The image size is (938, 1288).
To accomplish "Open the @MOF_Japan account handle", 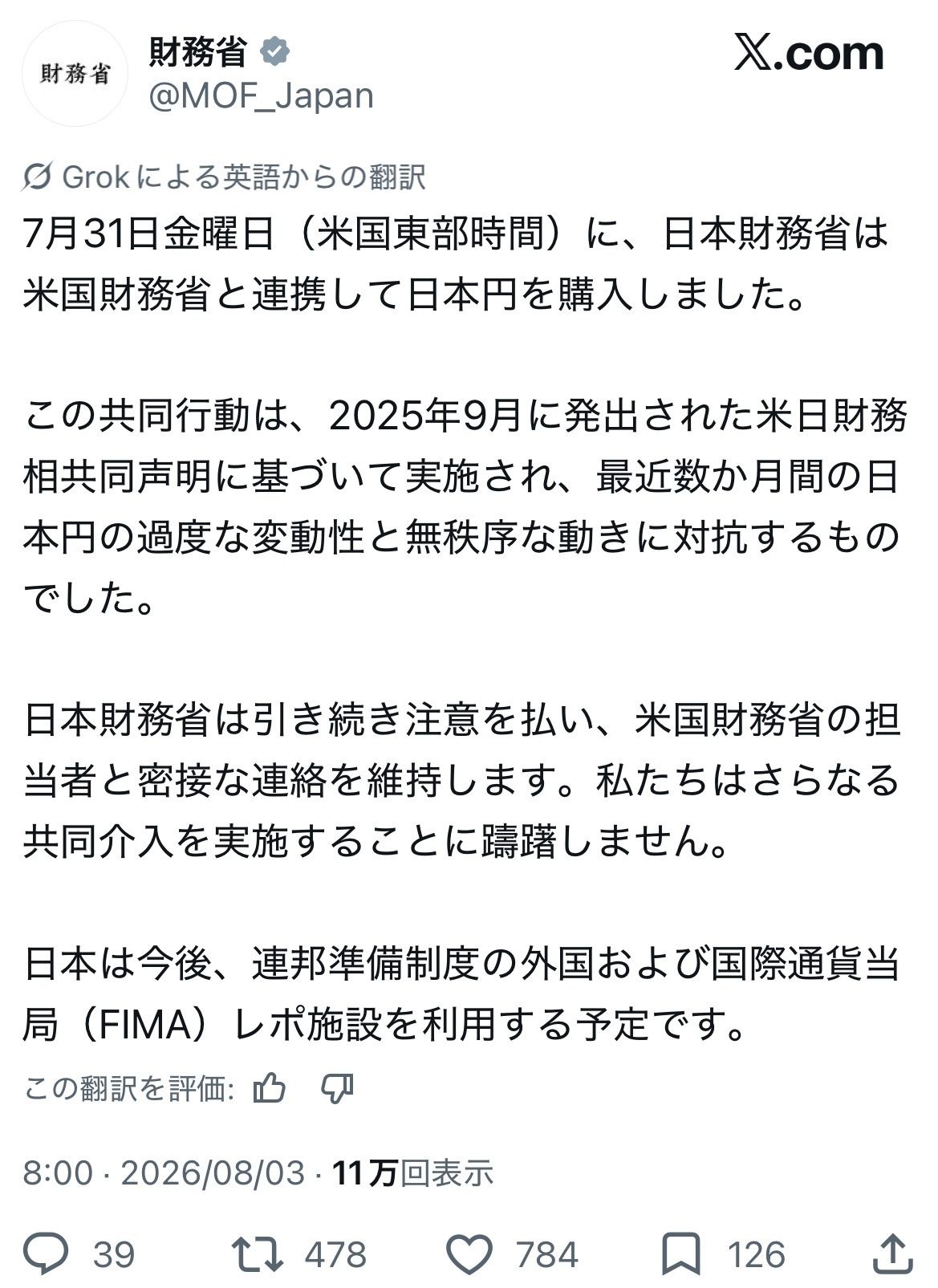I will tap(261, 95).
